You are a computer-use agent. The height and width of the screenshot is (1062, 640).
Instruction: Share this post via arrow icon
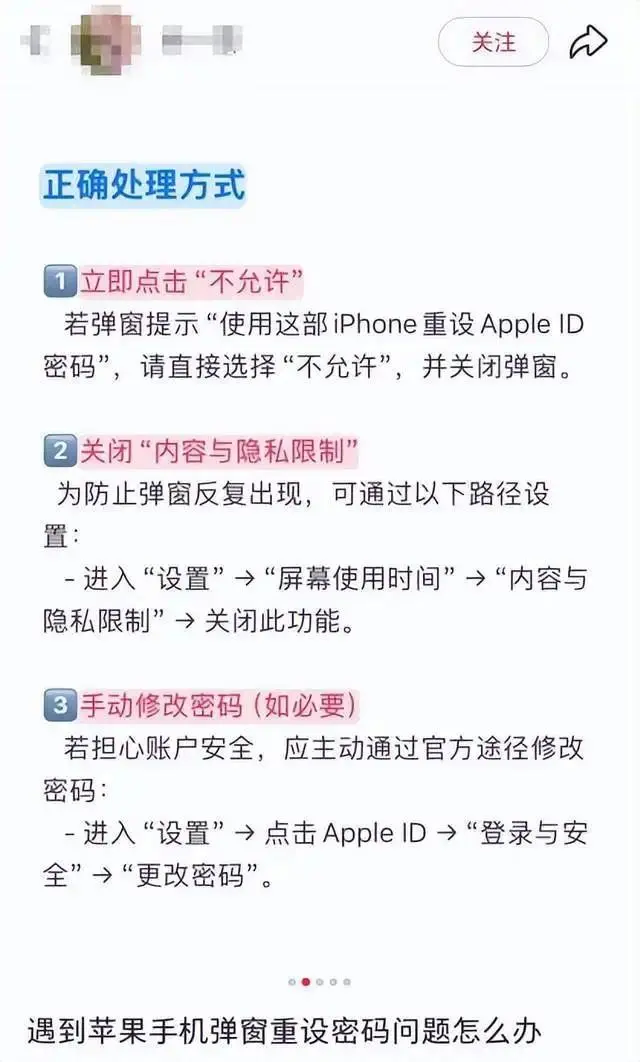(588, 42)
